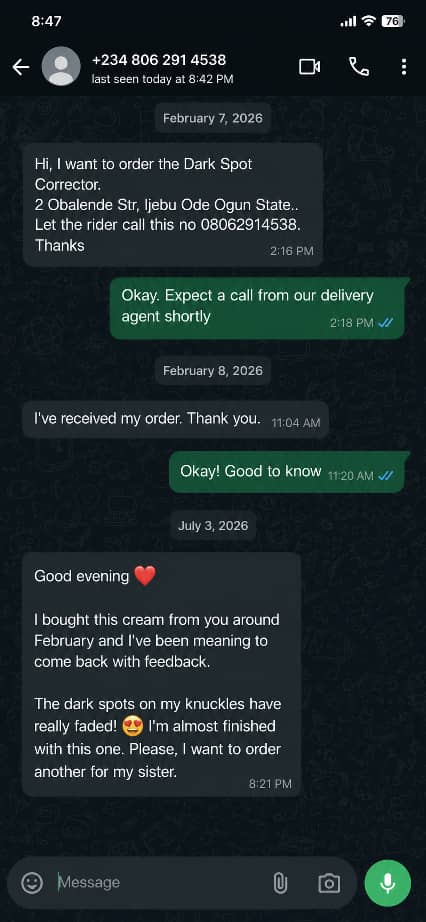Tap the microphone voice message button
The height and width of the screenshot is (922, 426).
tap(387, 883)
